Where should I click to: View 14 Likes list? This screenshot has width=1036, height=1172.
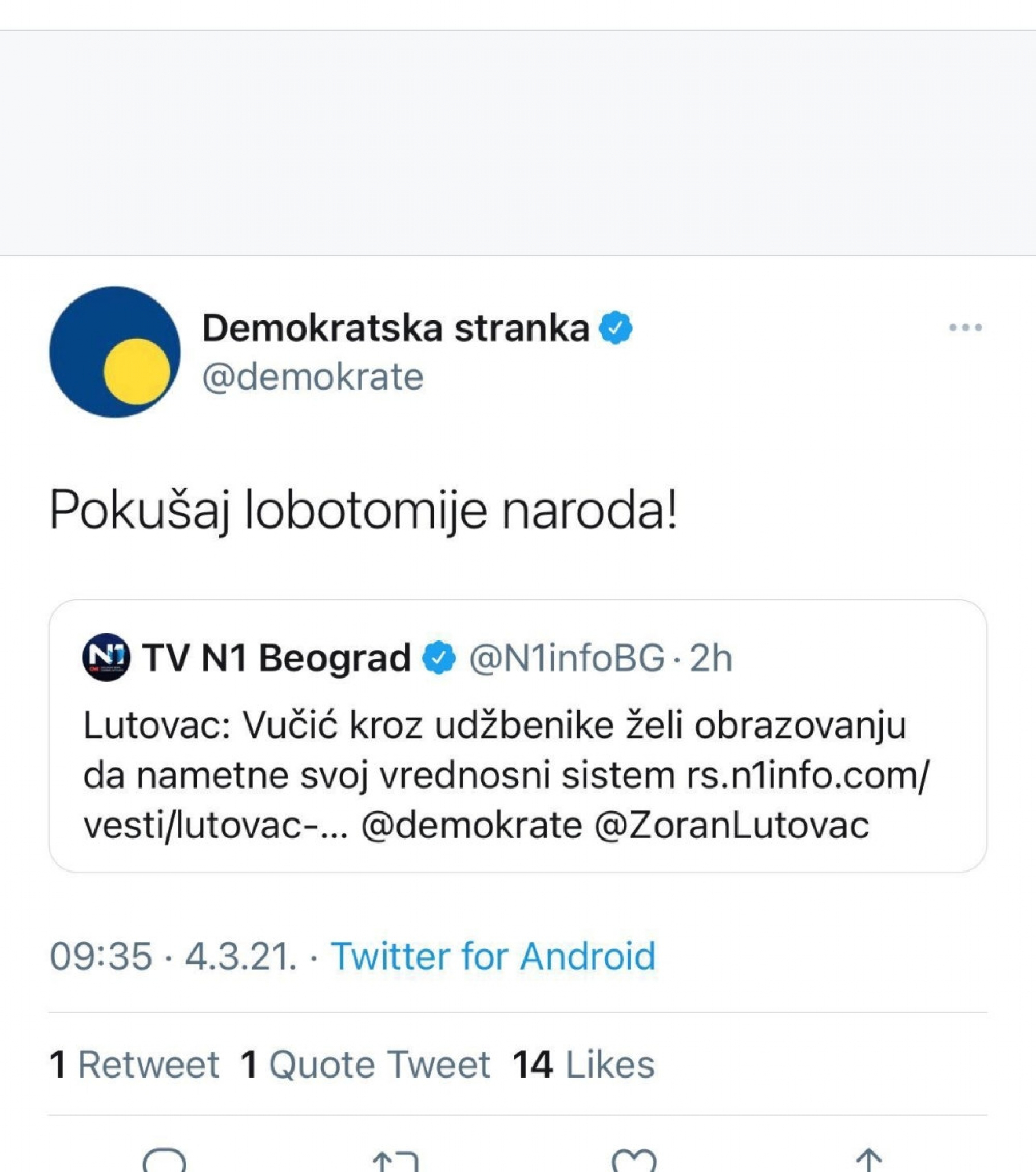585,1063
